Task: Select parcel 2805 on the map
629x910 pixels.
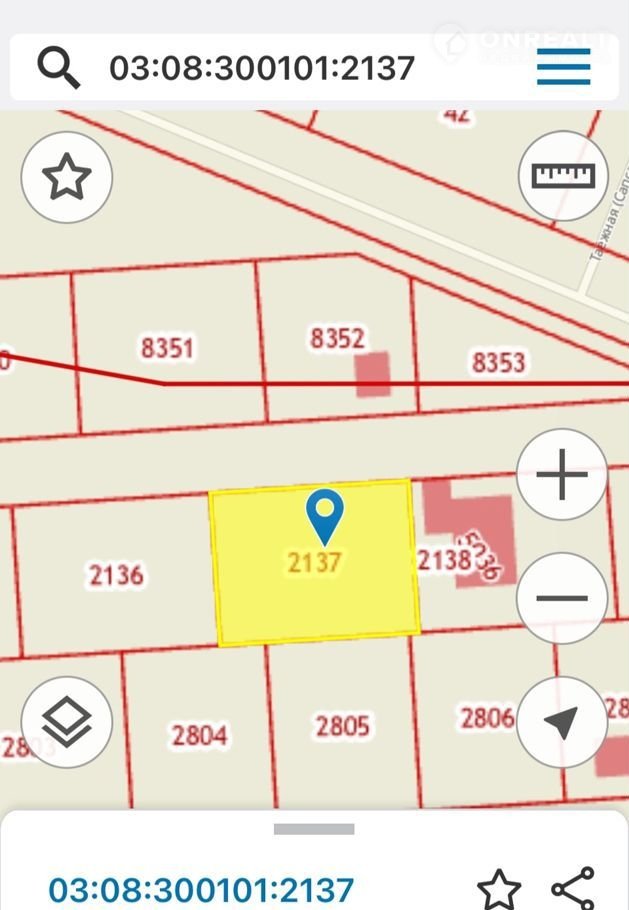Action: 343,726
